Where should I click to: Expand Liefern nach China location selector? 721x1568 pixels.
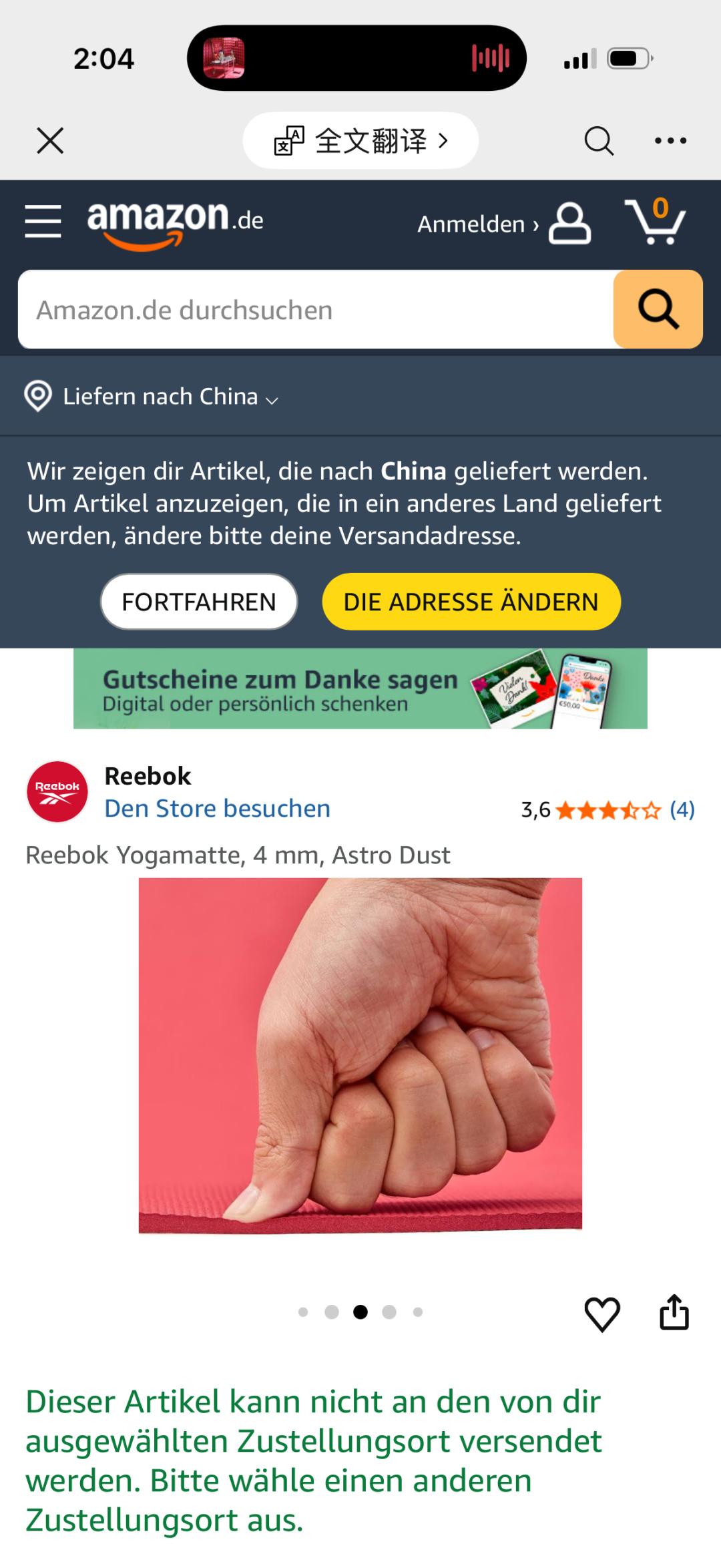[152, 397]
